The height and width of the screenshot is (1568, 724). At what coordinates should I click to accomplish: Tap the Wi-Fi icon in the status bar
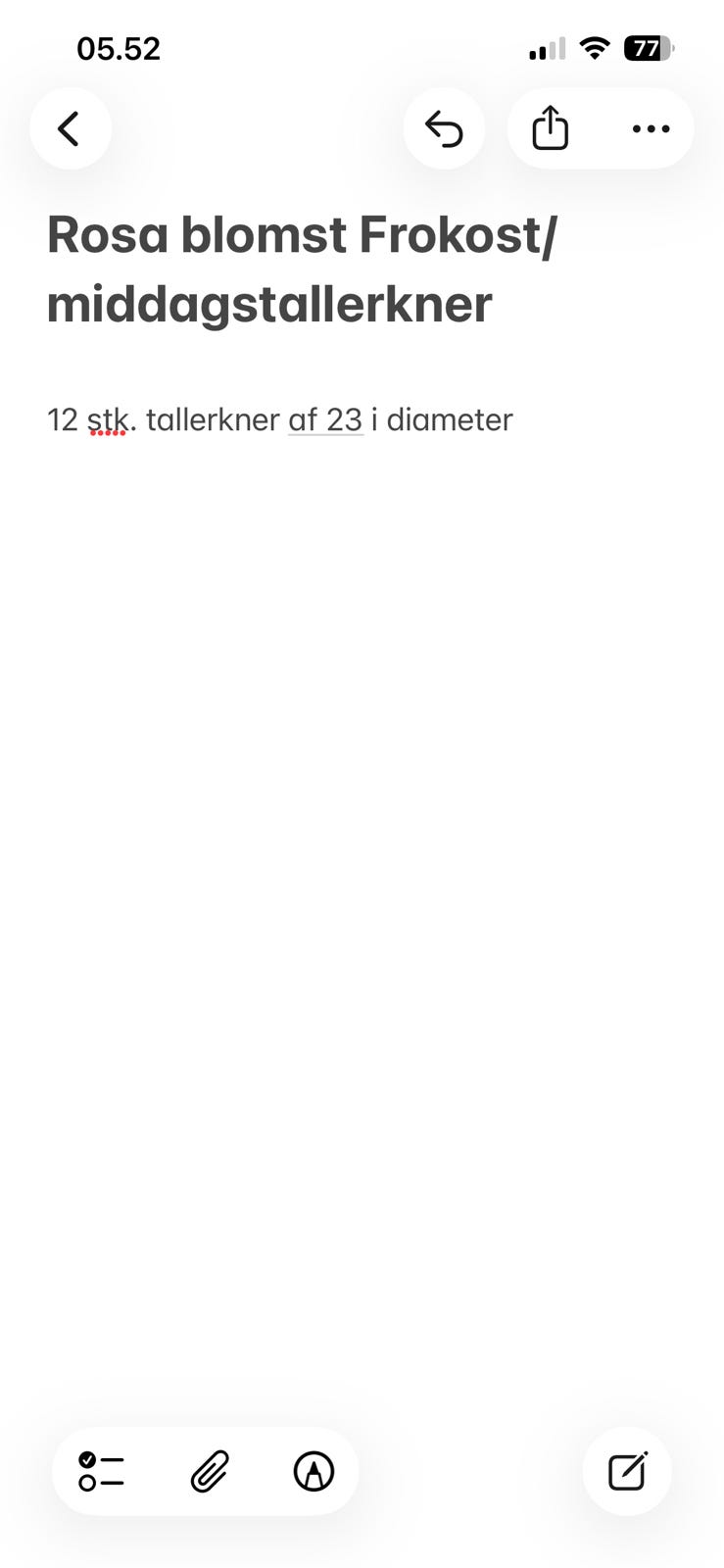tap(597, 47)
